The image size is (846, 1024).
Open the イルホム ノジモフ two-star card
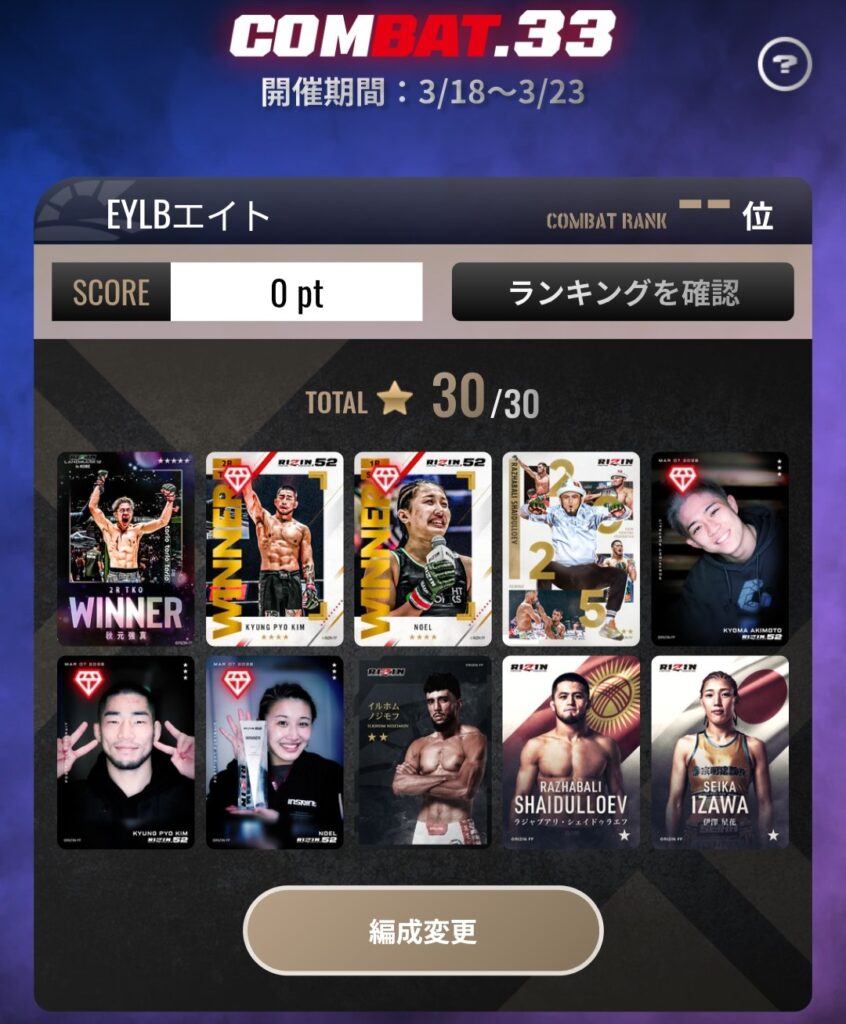click(423, 752)
